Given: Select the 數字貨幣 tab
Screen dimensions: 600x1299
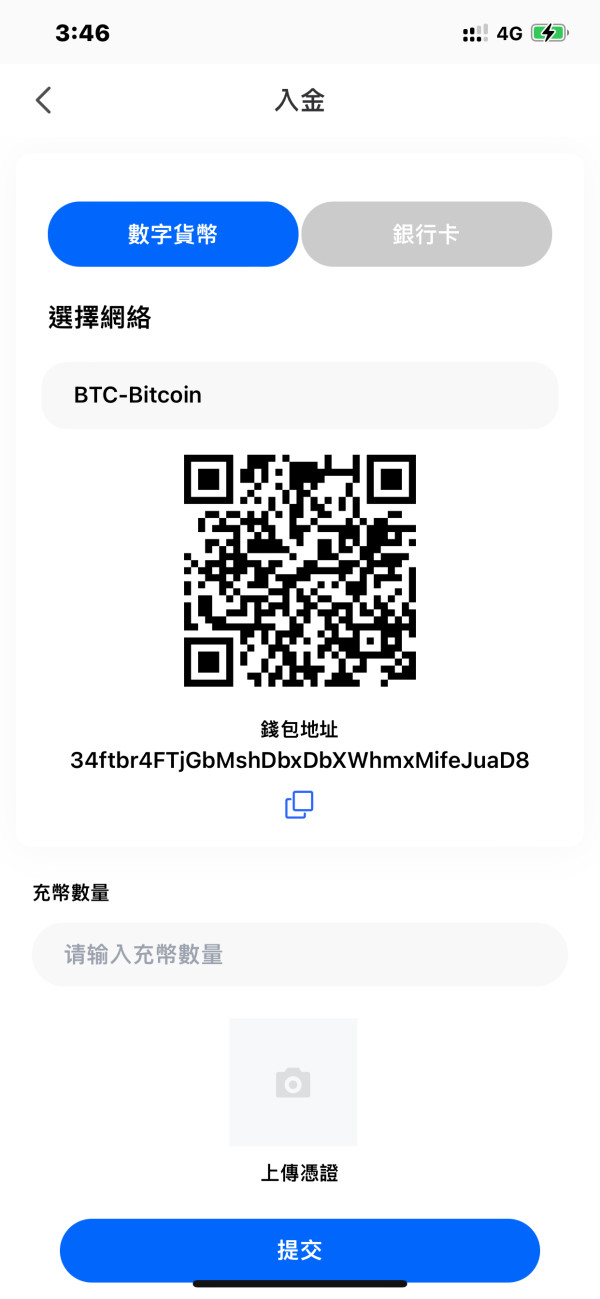Looking at the screenshot, I should click(173, 234).
